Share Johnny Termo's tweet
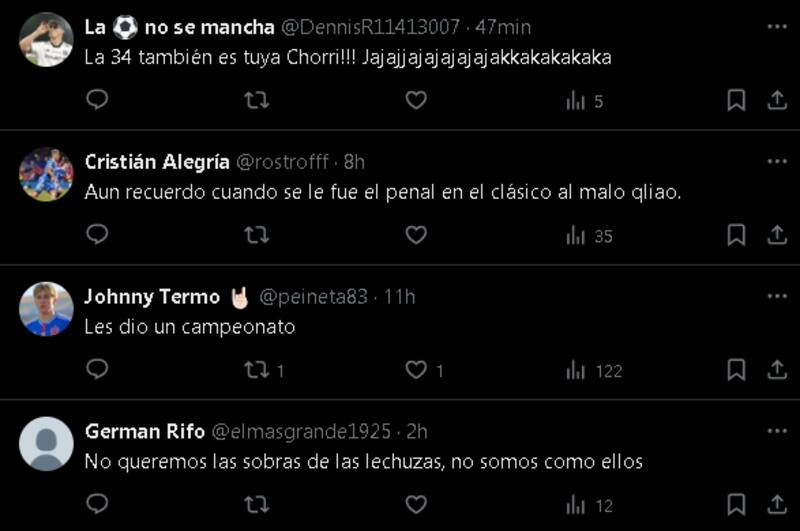Image resolution: width=800 pixels, height=531 pixels. pos(777,370)
